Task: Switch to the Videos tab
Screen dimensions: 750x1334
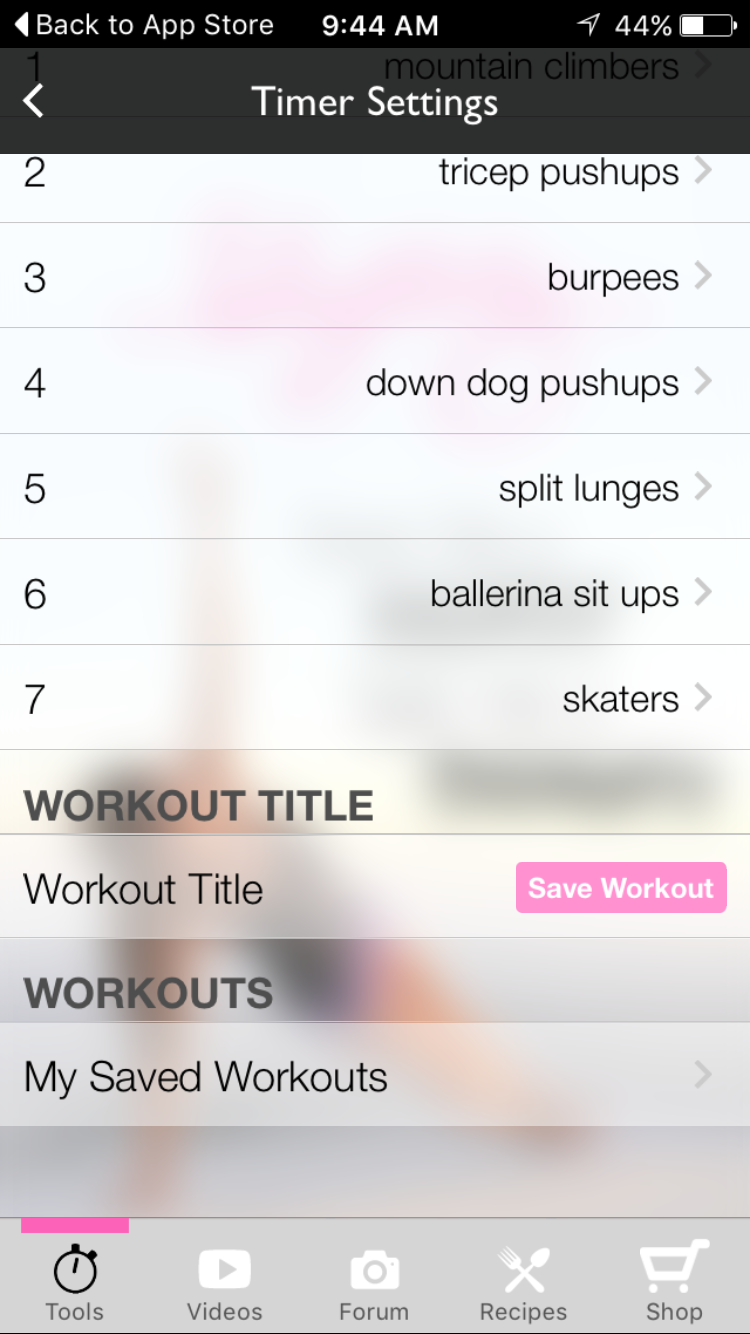Action: click(x=225, y=1284)
